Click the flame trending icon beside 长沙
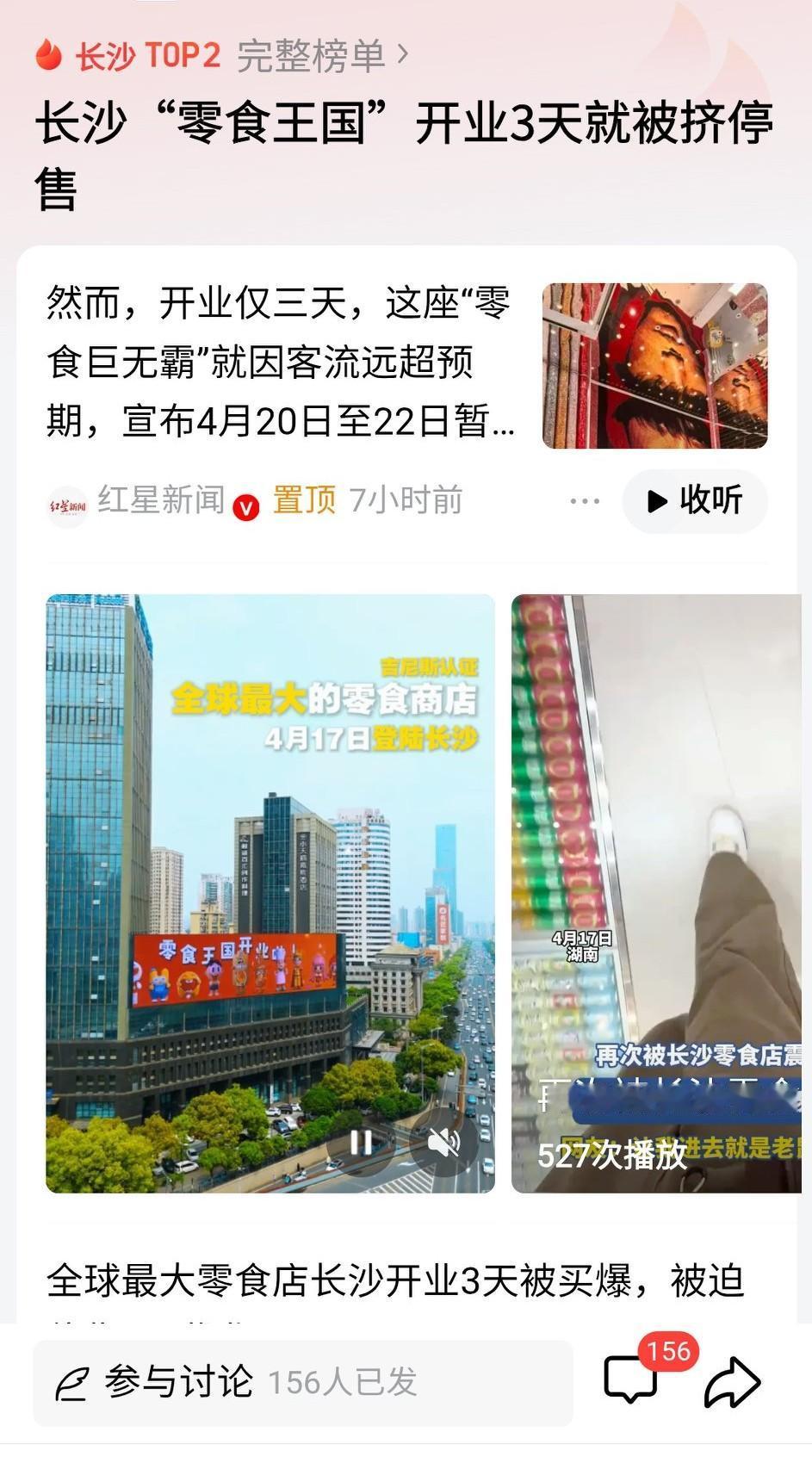Screen dimensions: 812x1469 click(49, 54)
